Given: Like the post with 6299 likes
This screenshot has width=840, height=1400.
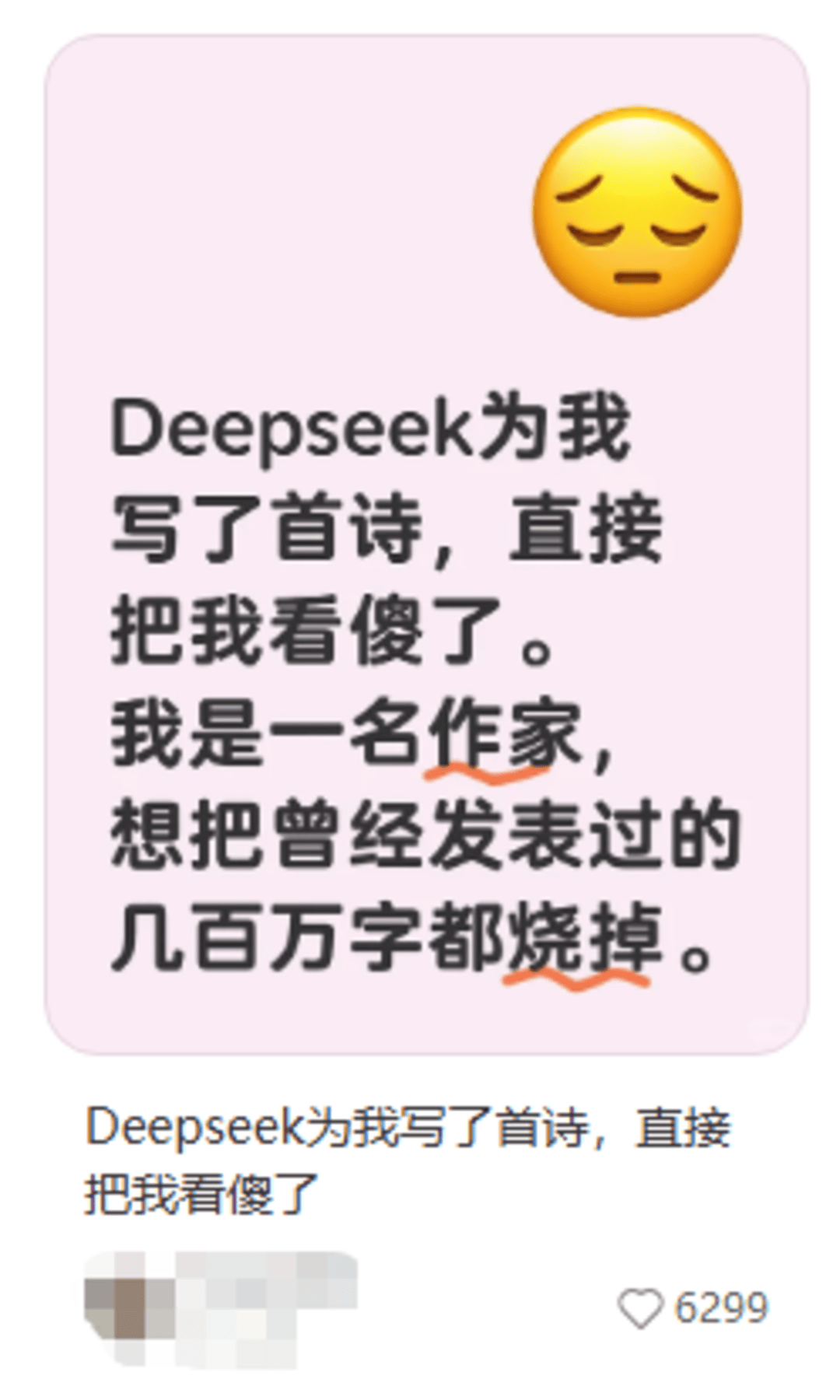Looking at the screenshot, I should tap(639, 1309).
